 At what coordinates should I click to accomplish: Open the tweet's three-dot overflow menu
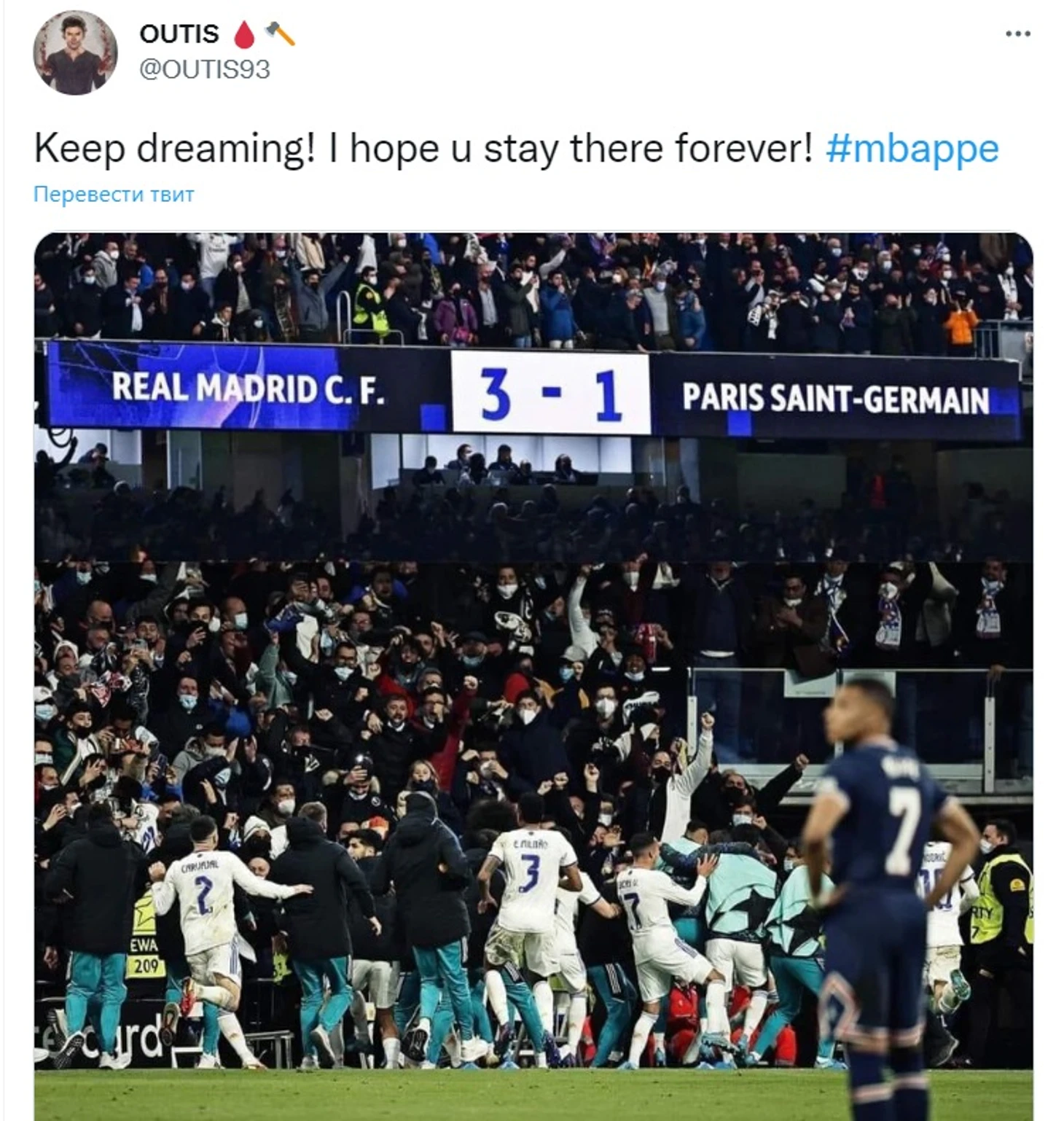(1017, 34)
